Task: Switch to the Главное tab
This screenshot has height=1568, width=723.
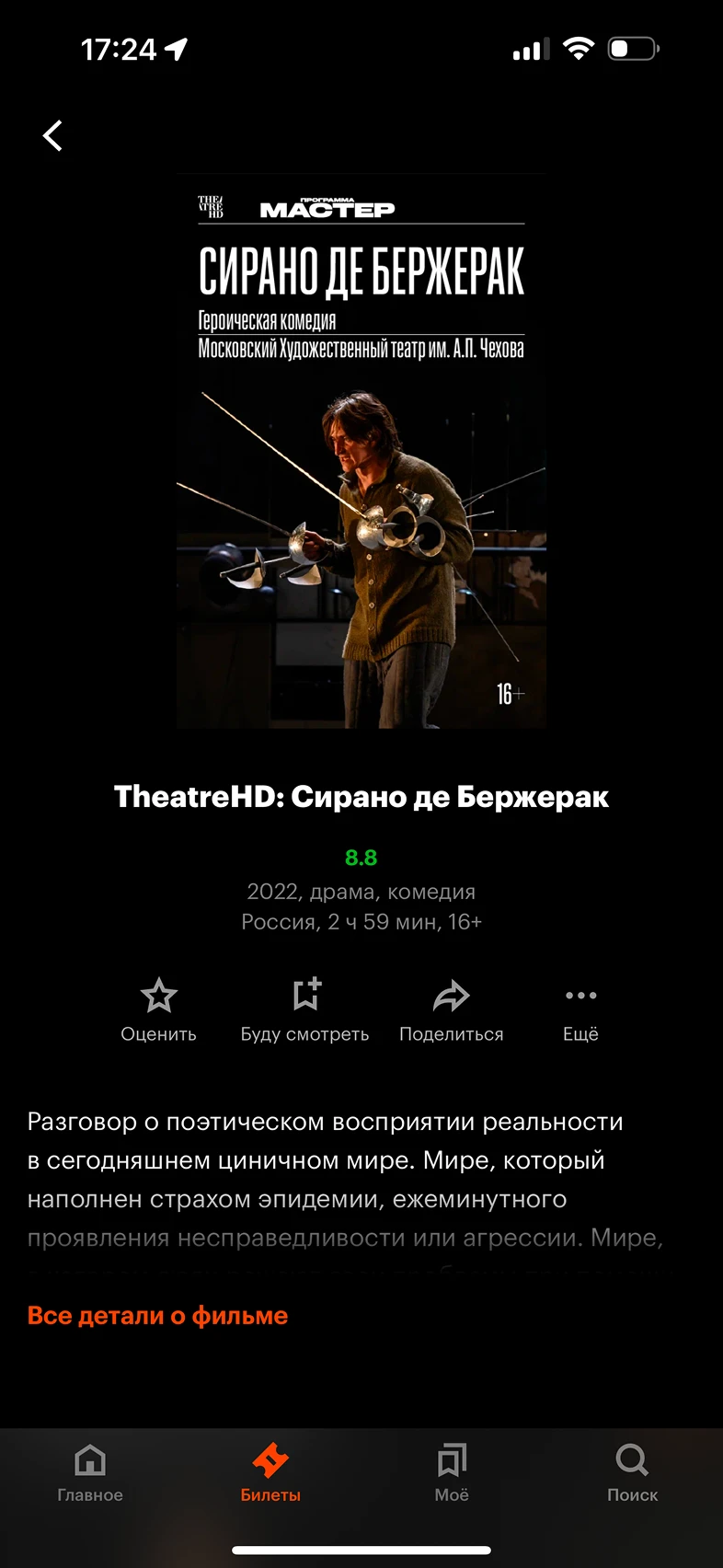Action: pos(90,1472)
